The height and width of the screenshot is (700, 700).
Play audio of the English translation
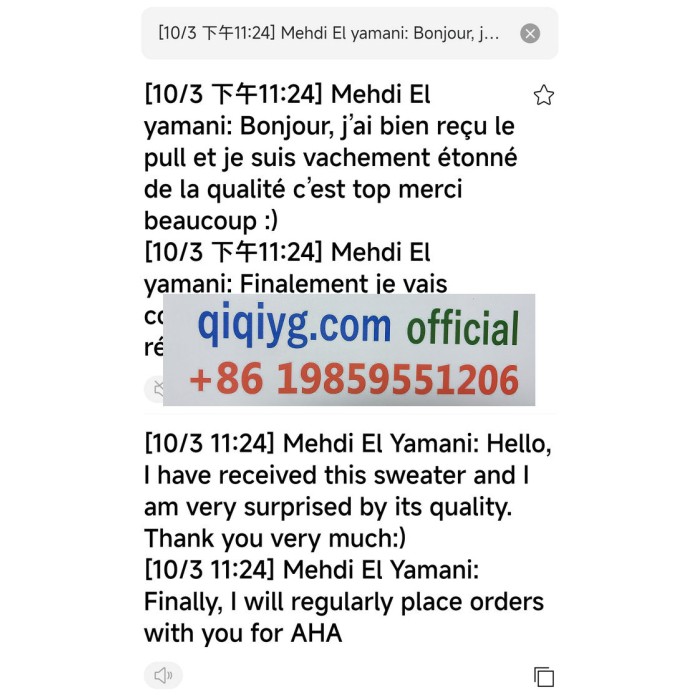coord(163,676)
